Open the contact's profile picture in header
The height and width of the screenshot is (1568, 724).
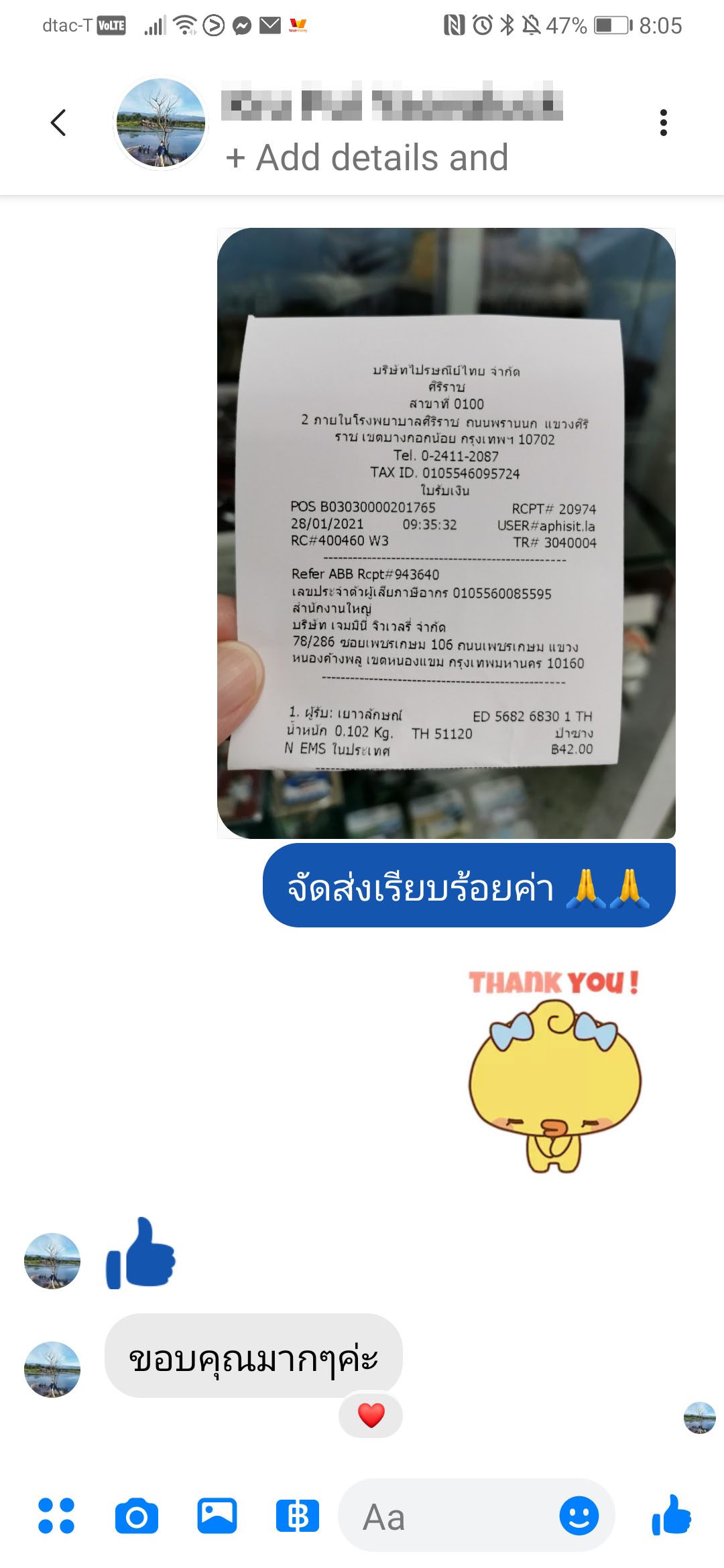click(161, 123)
